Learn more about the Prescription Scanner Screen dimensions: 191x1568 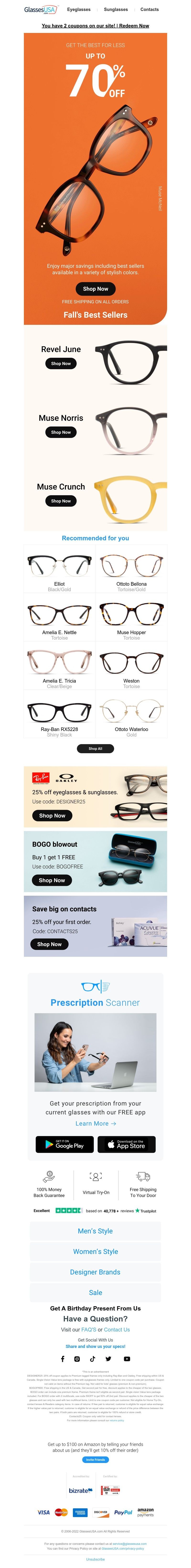[x=95, y=1124]
